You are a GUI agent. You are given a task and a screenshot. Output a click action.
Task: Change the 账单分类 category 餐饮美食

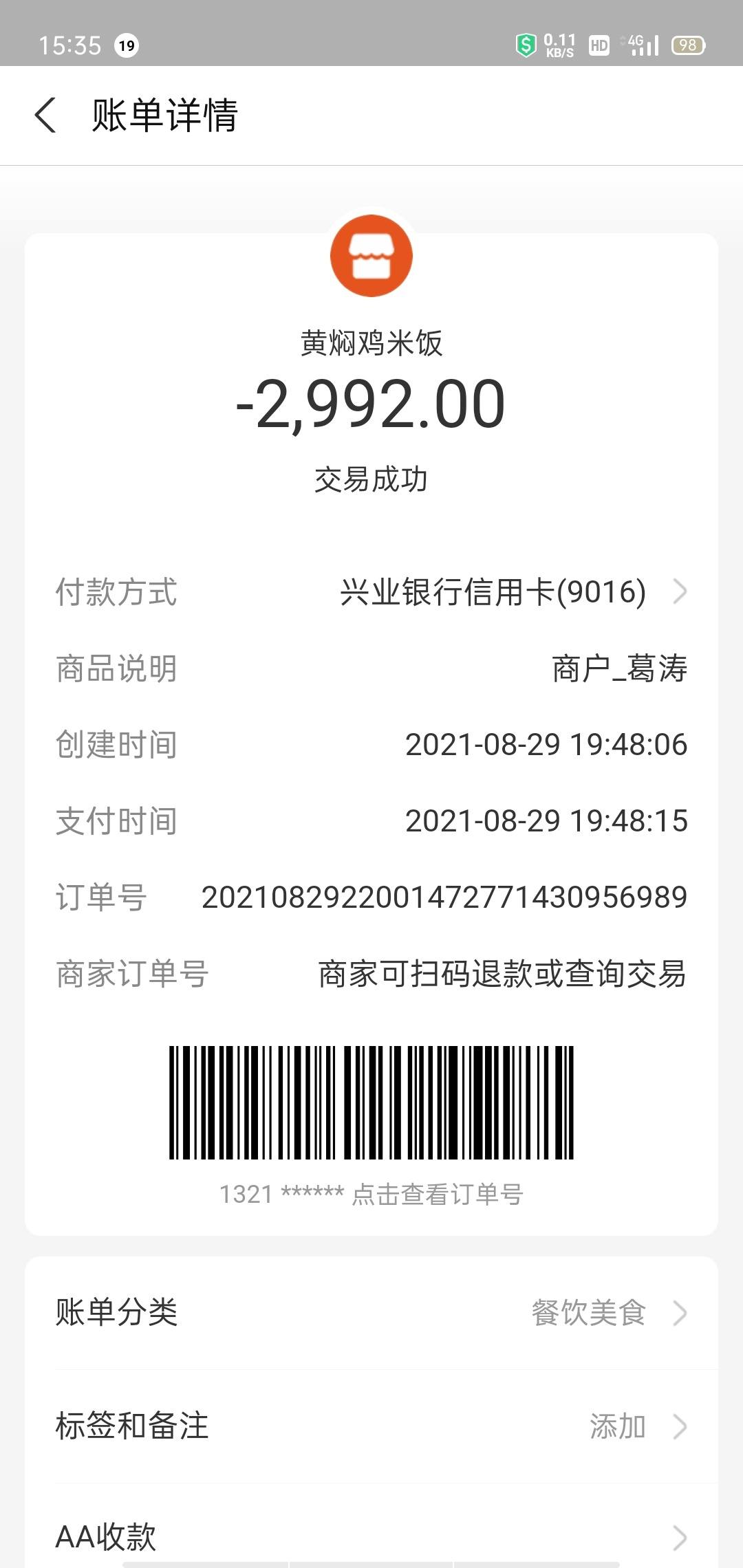pyautogui.click(x=371, y=1313)
